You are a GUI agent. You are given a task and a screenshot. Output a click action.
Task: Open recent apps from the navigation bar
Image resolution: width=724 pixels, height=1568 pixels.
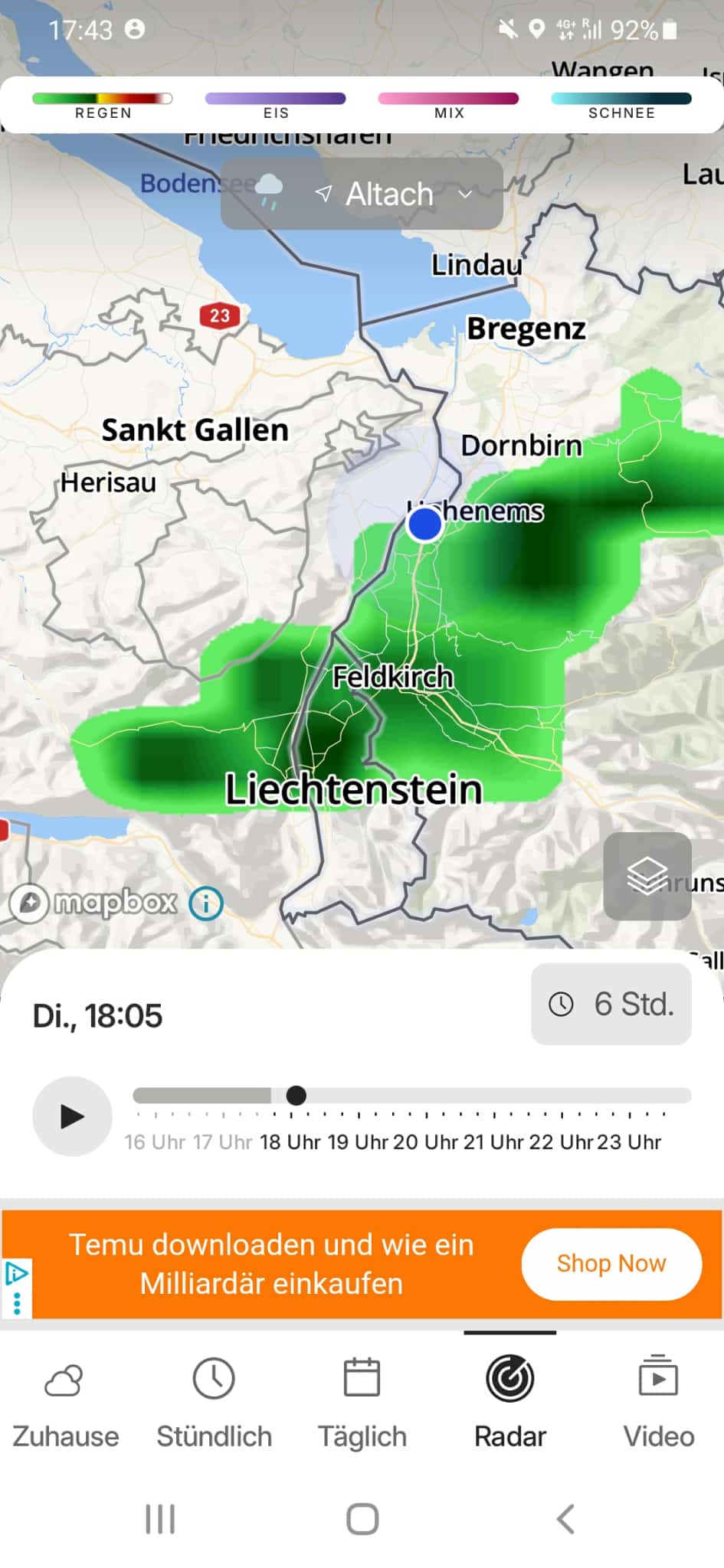click(160, 1519)
